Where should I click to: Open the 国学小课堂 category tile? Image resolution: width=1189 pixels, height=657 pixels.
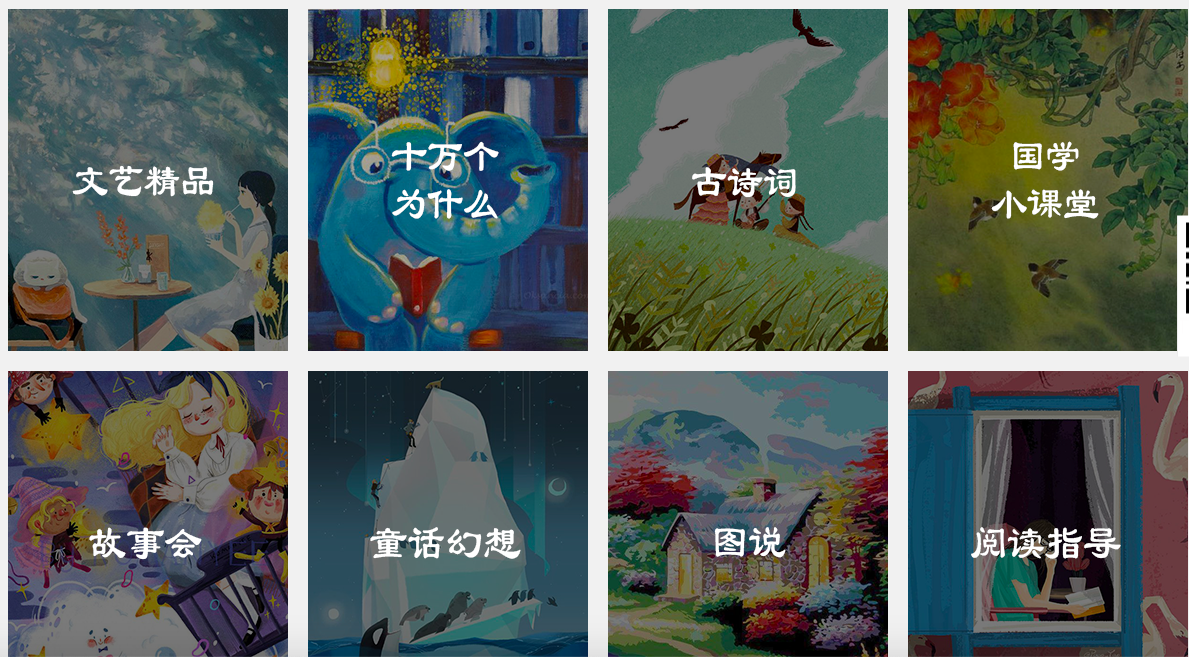1045,181
